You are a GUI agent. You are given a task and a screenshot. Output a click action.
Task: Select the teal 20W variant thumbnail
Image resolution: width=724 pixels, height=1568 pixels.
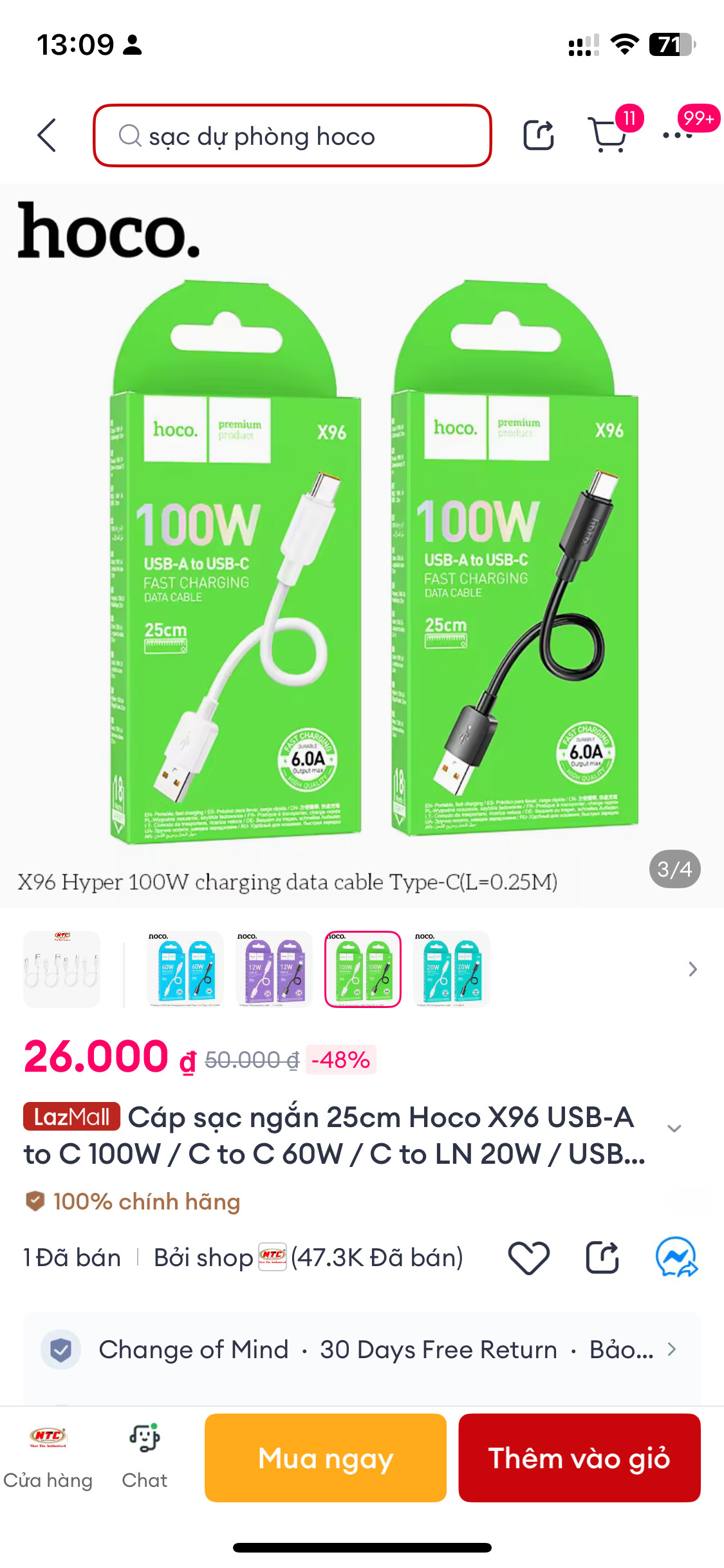click(452, 969)
